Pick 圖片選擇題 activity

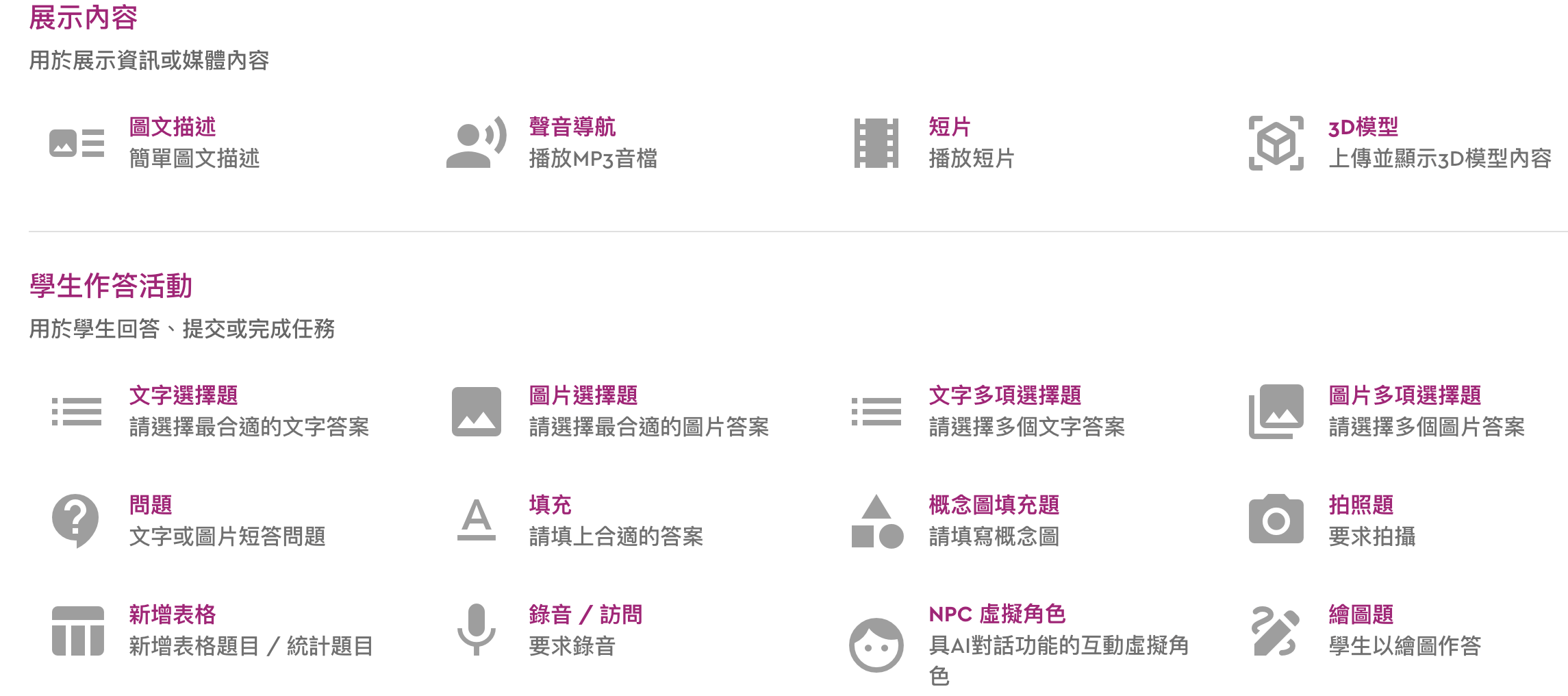583,395
